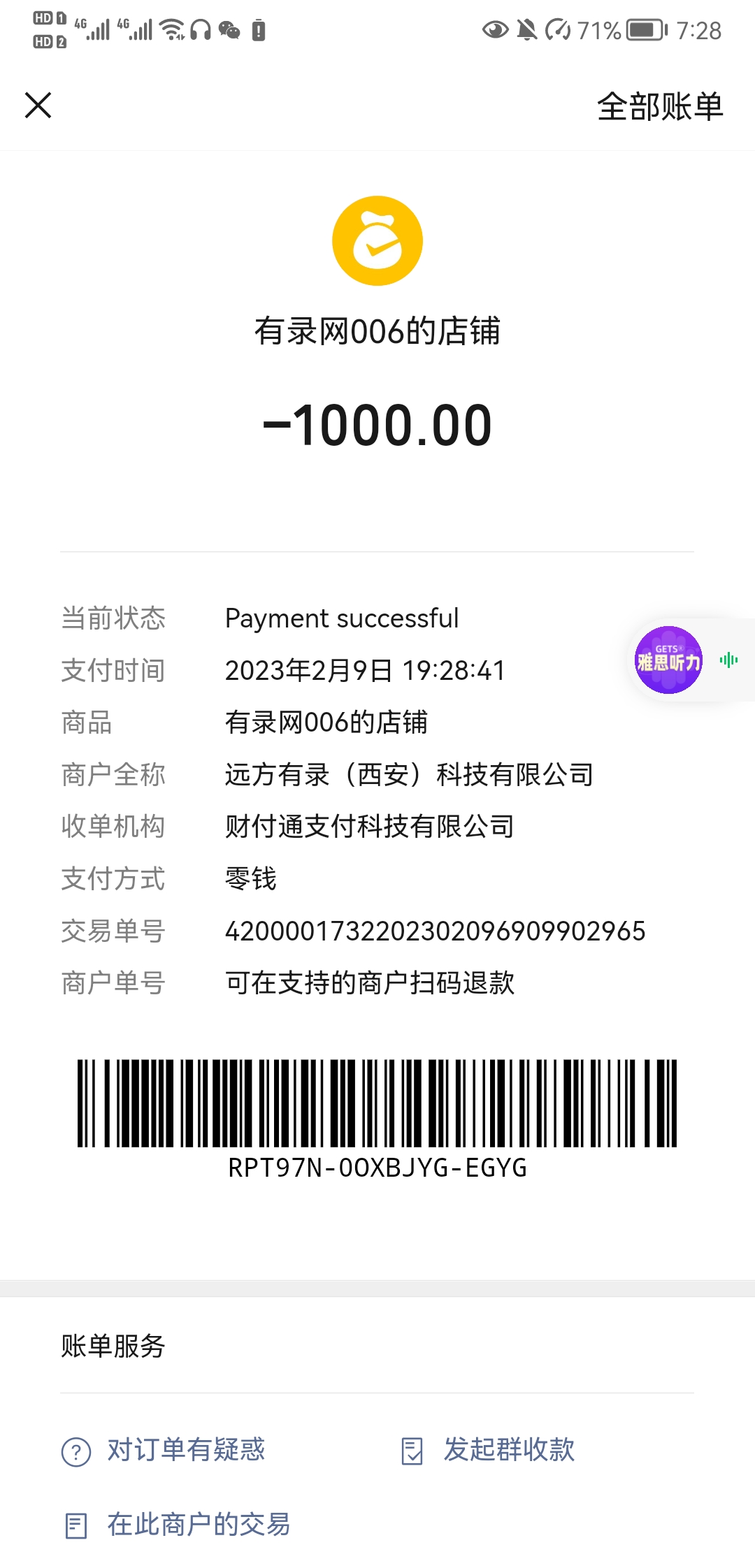Open the floating 雅思听力 audio widget

click(669, 660)
